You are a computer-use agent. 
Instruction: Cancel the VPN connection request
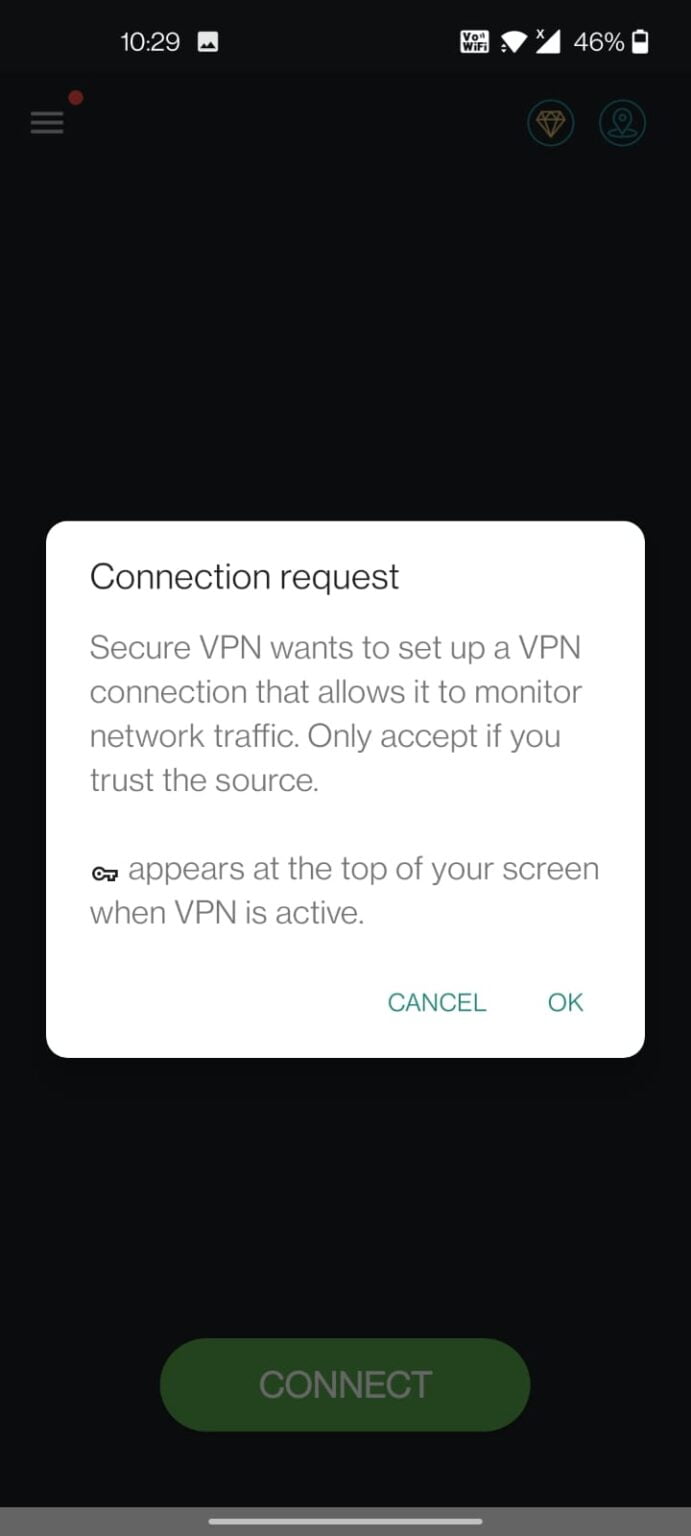pyautogui.click(x=436, y=1002)
